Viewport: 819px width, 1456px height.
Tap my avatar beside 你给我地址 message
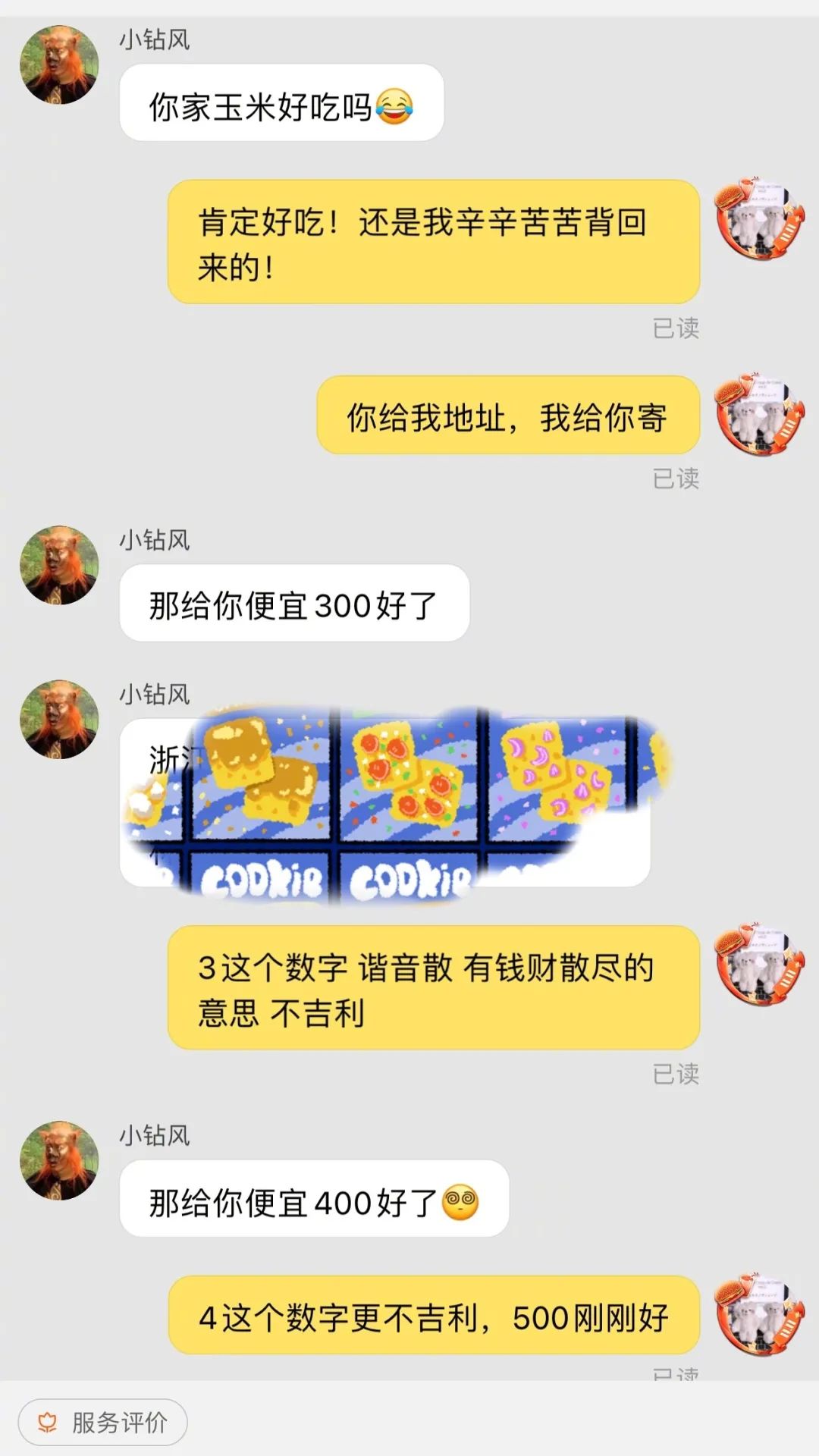(x=759, y=414)
